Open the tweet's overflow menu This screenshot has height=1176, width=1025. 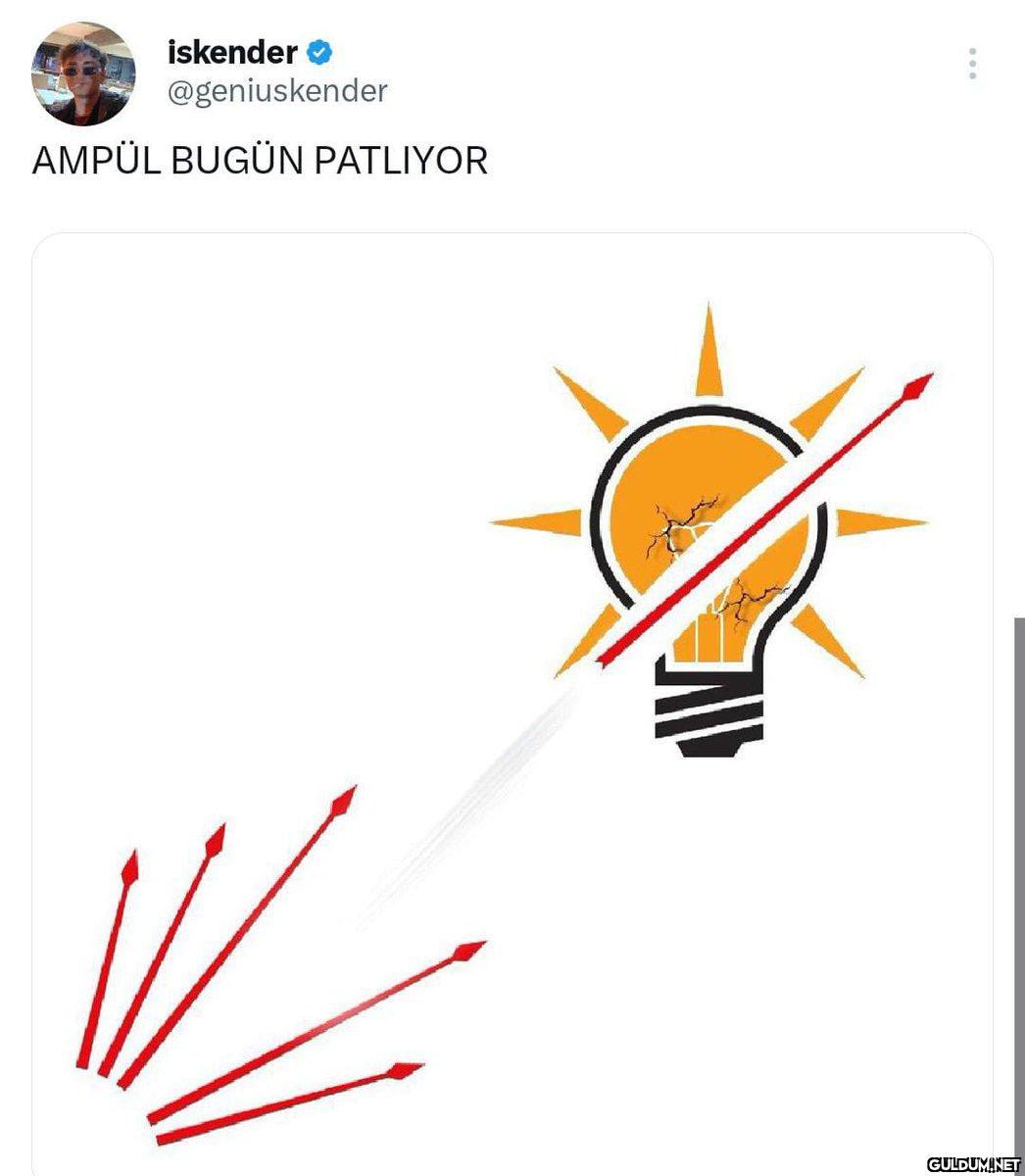click(972, 64)
